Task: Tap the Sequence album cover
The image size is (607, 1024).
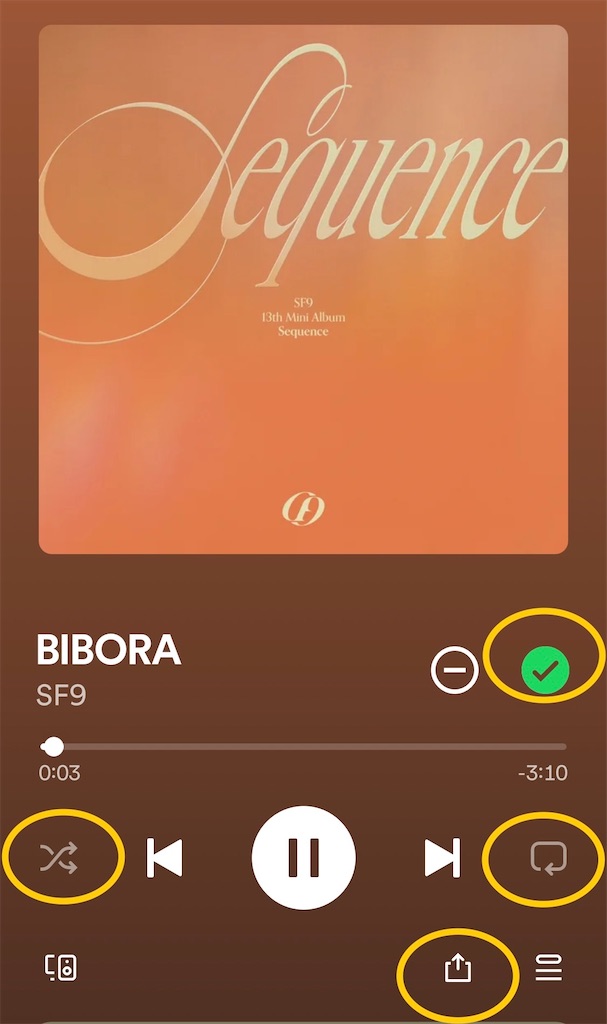Action: [x=303, y=289]
